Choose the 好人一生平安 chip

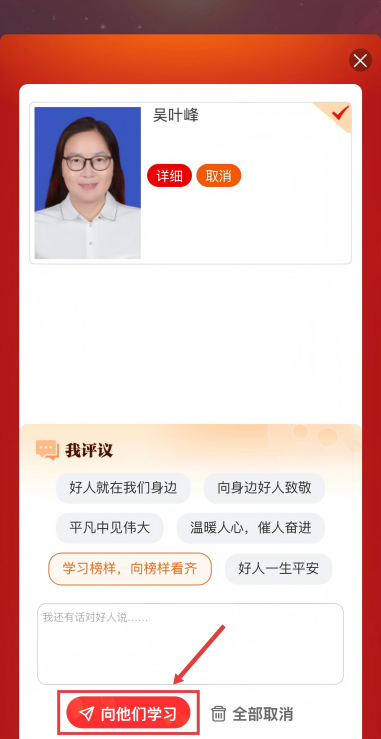pyautogui.click(x=279, y=569)
